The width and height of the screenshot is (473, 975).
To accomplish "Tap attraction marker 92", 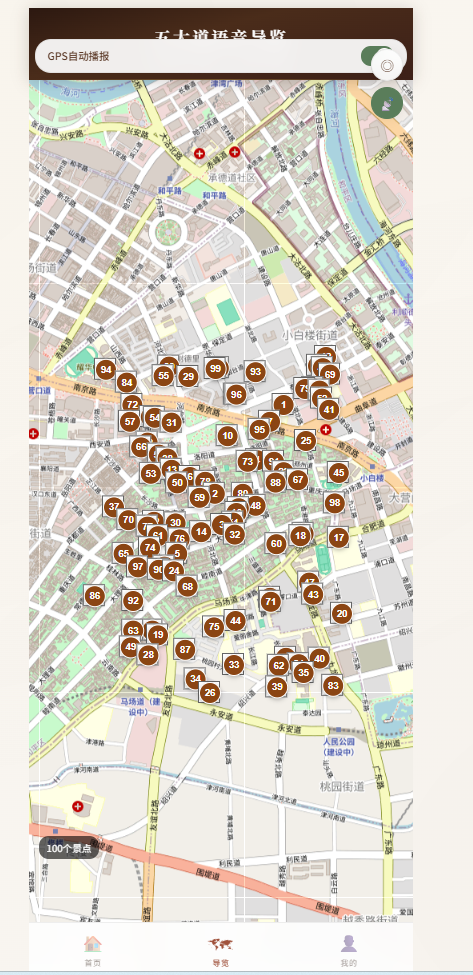I will (x=132, y=601).
